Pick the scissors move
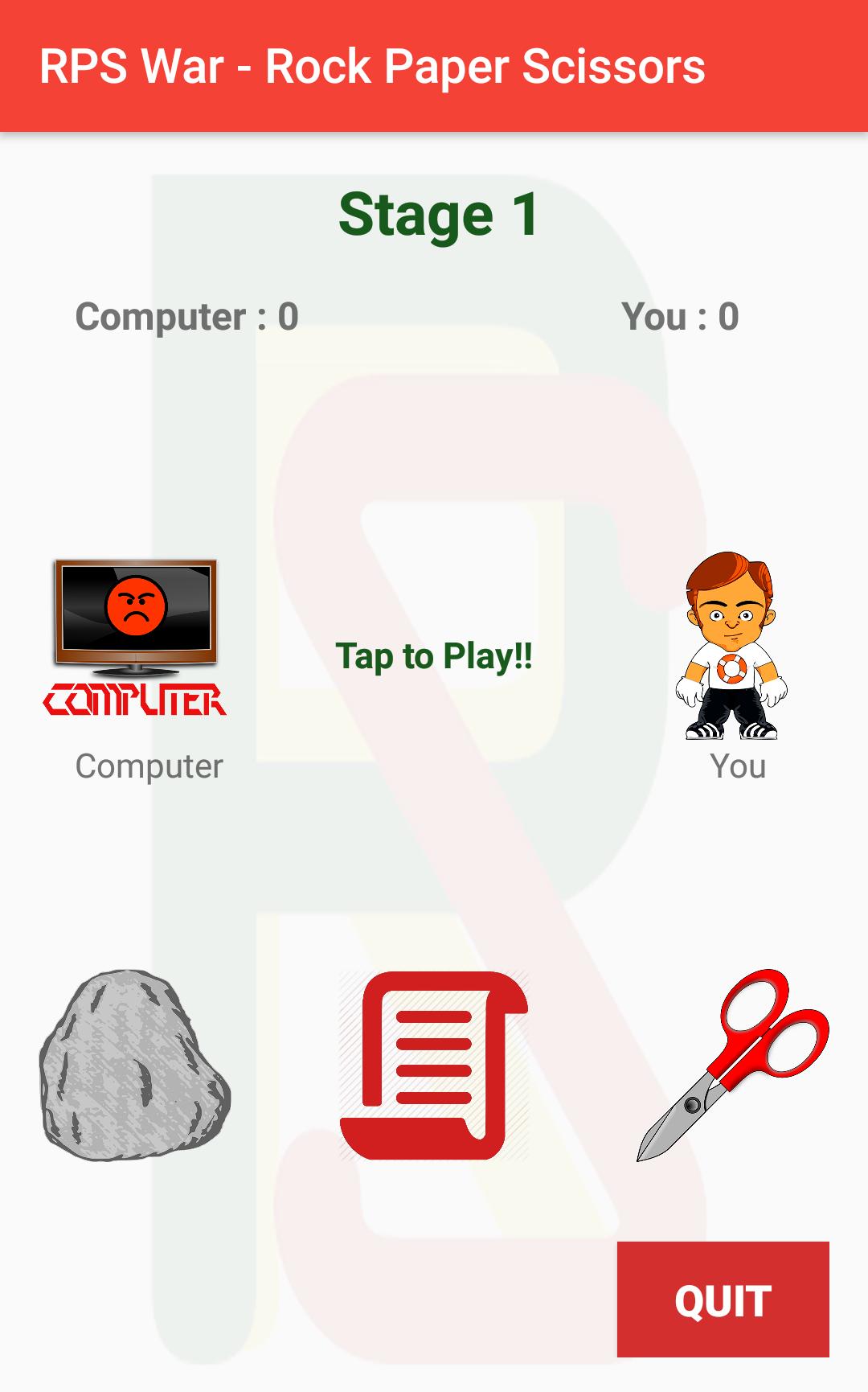868x1392 pixels. 732,1065
